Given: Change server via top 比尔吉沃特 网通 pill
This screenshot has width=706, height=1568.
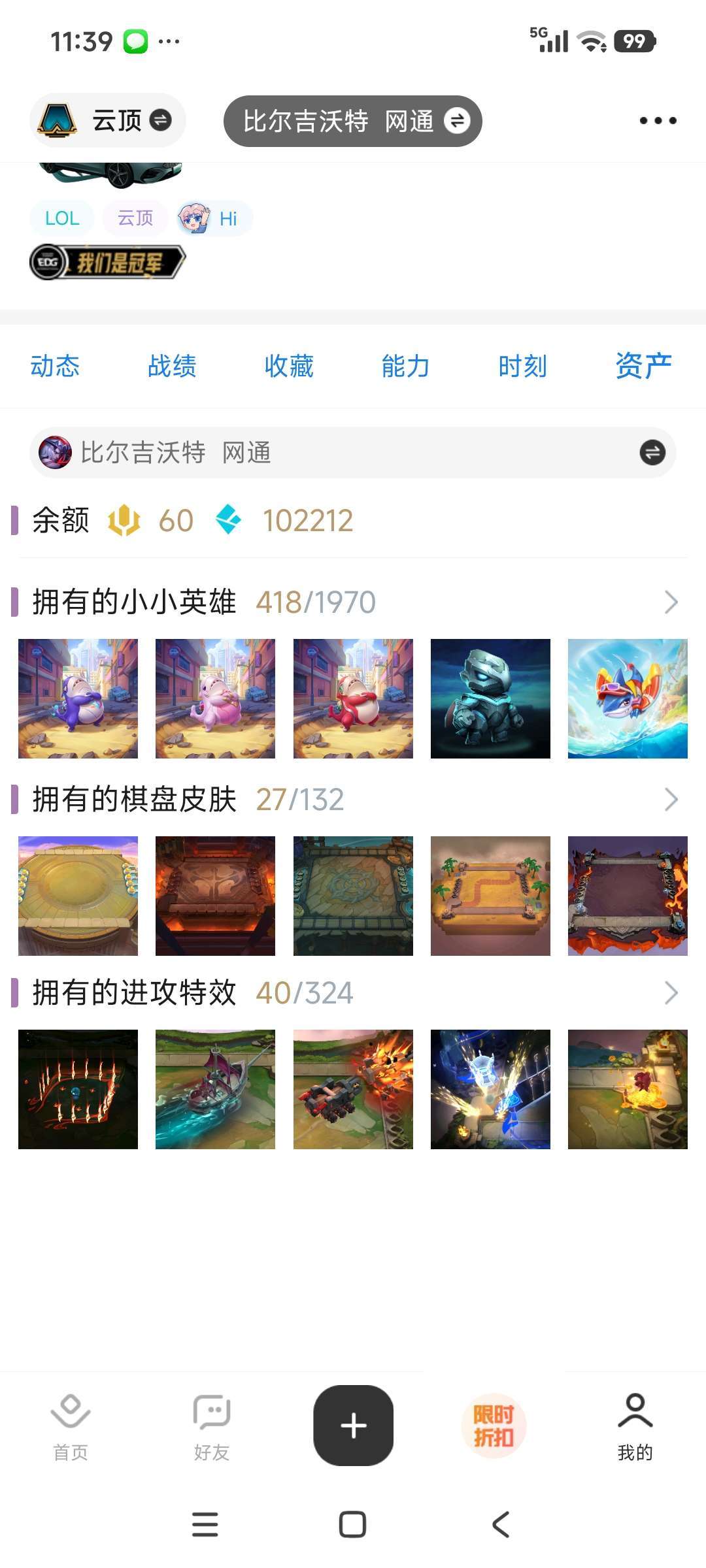Looking at the screenshot, I should point(352,121).
